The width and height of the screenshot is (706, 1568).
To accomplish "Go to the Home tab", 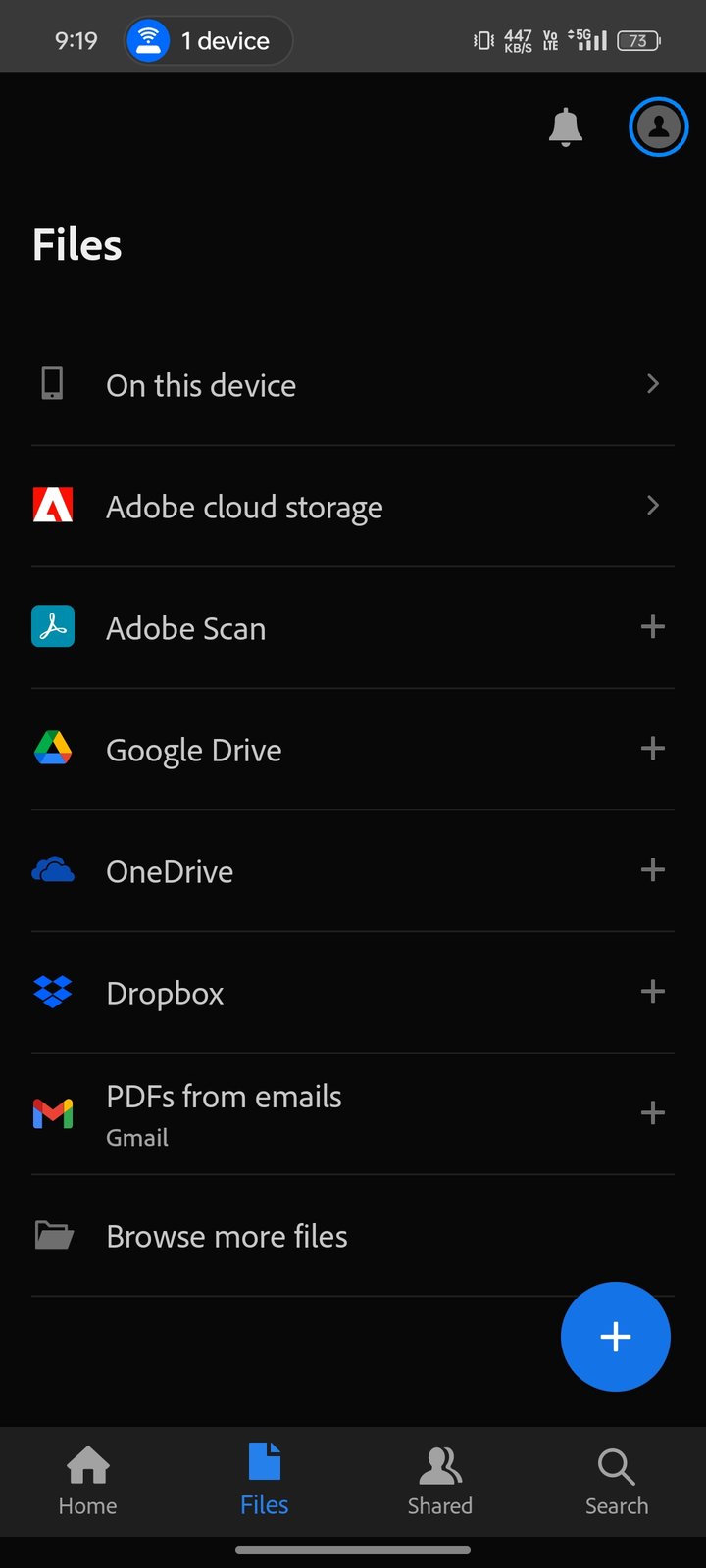I will [x=87, y=1481].
